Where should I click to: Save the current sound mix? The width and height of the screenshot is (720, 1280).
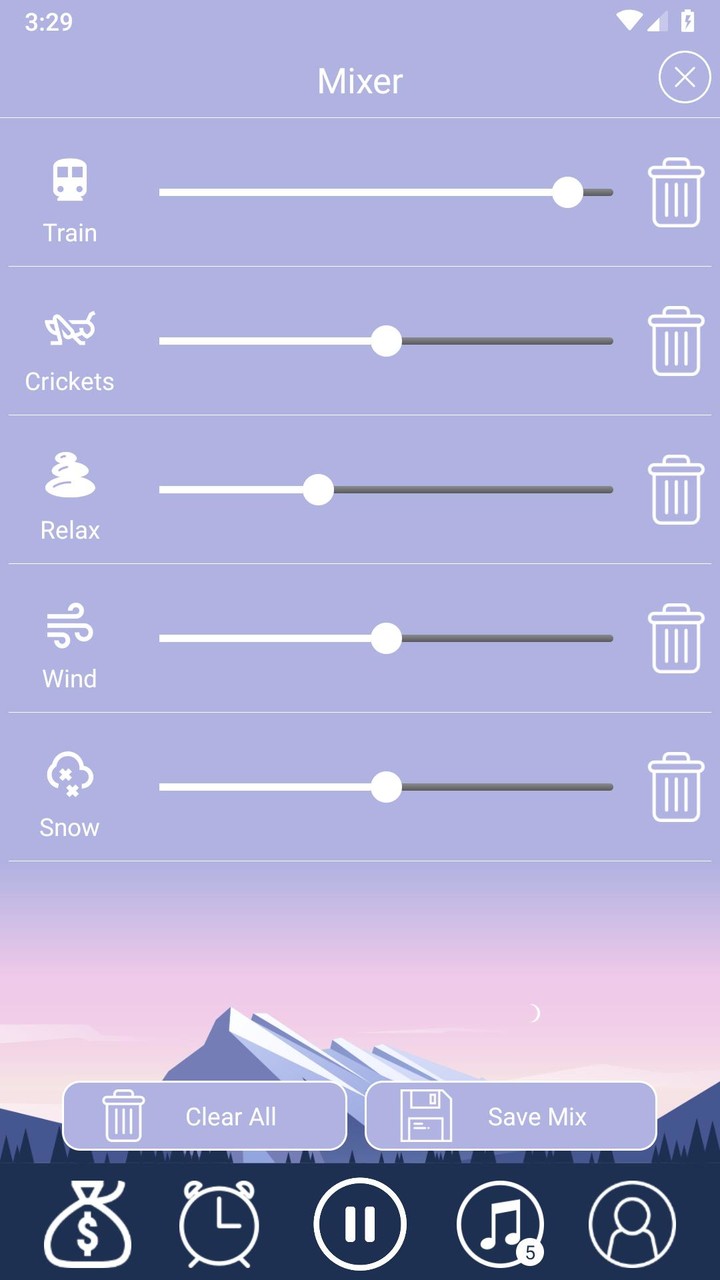tap(511, 1117)
